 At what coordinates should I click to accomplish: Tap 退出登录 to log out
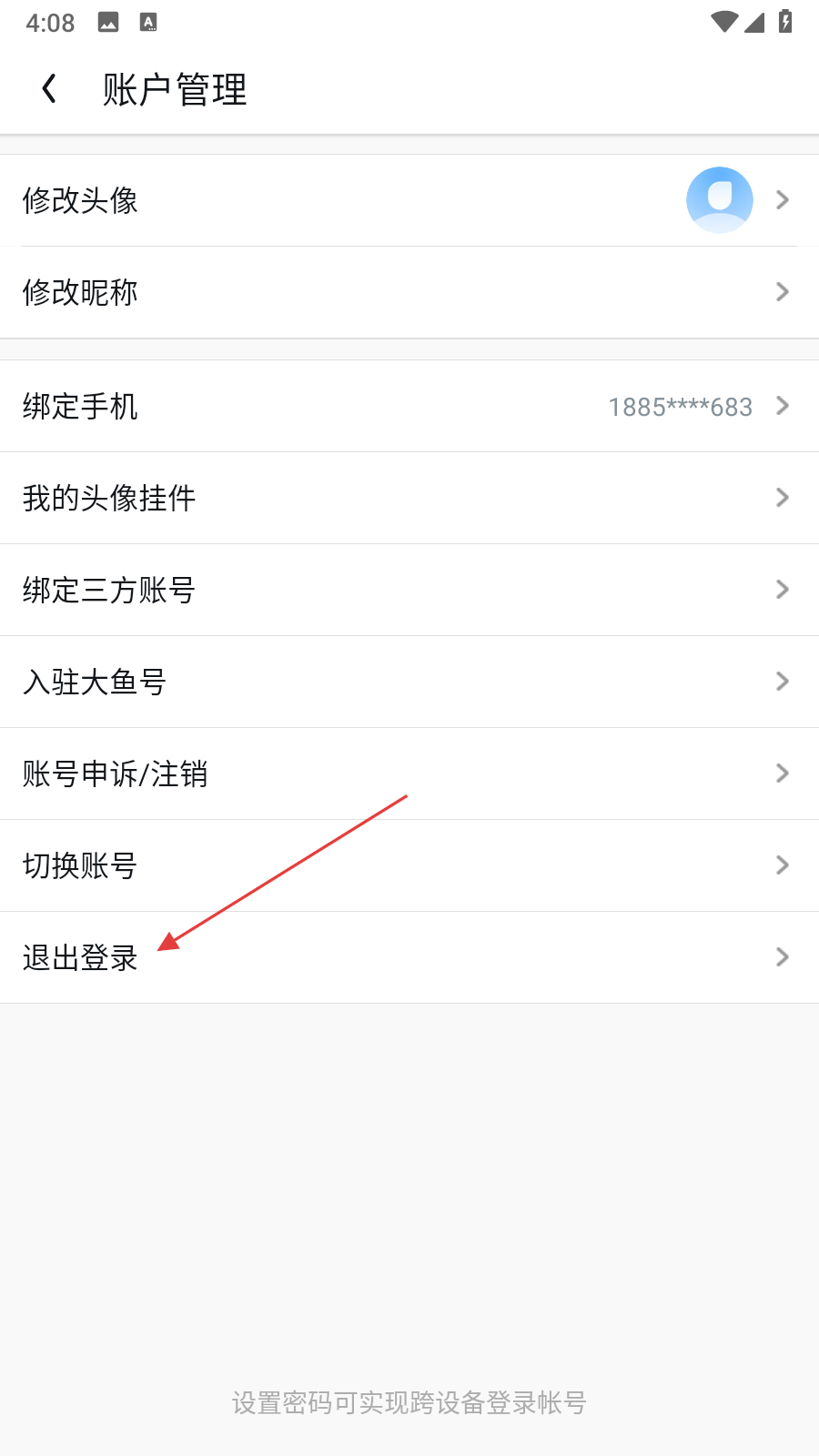click(409, 957)
